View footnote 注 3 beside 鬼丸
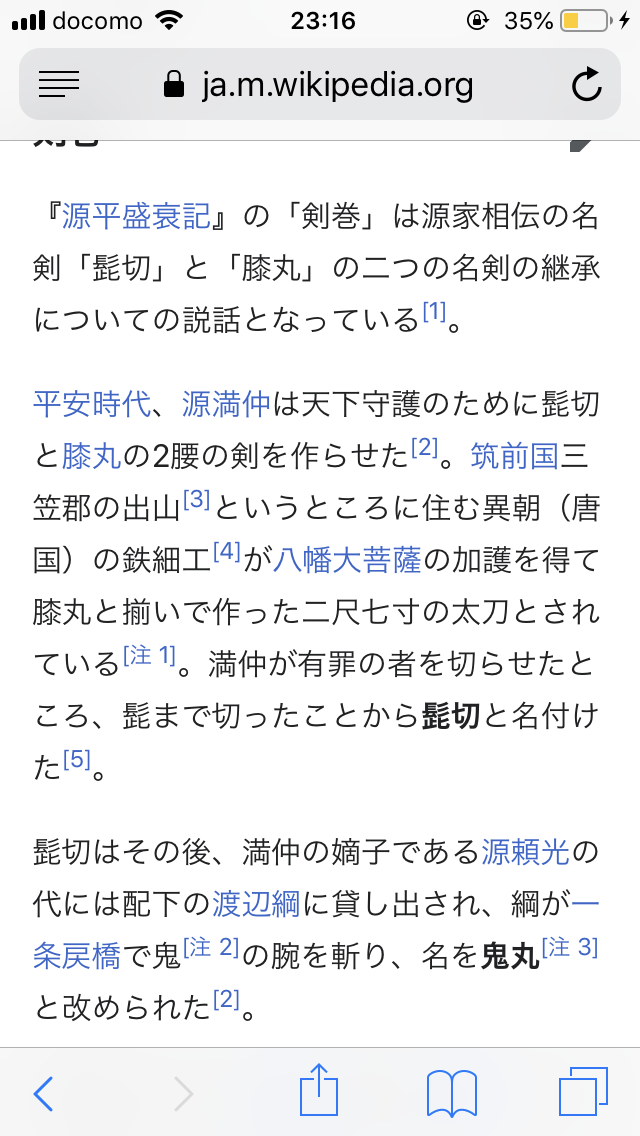 569,946
